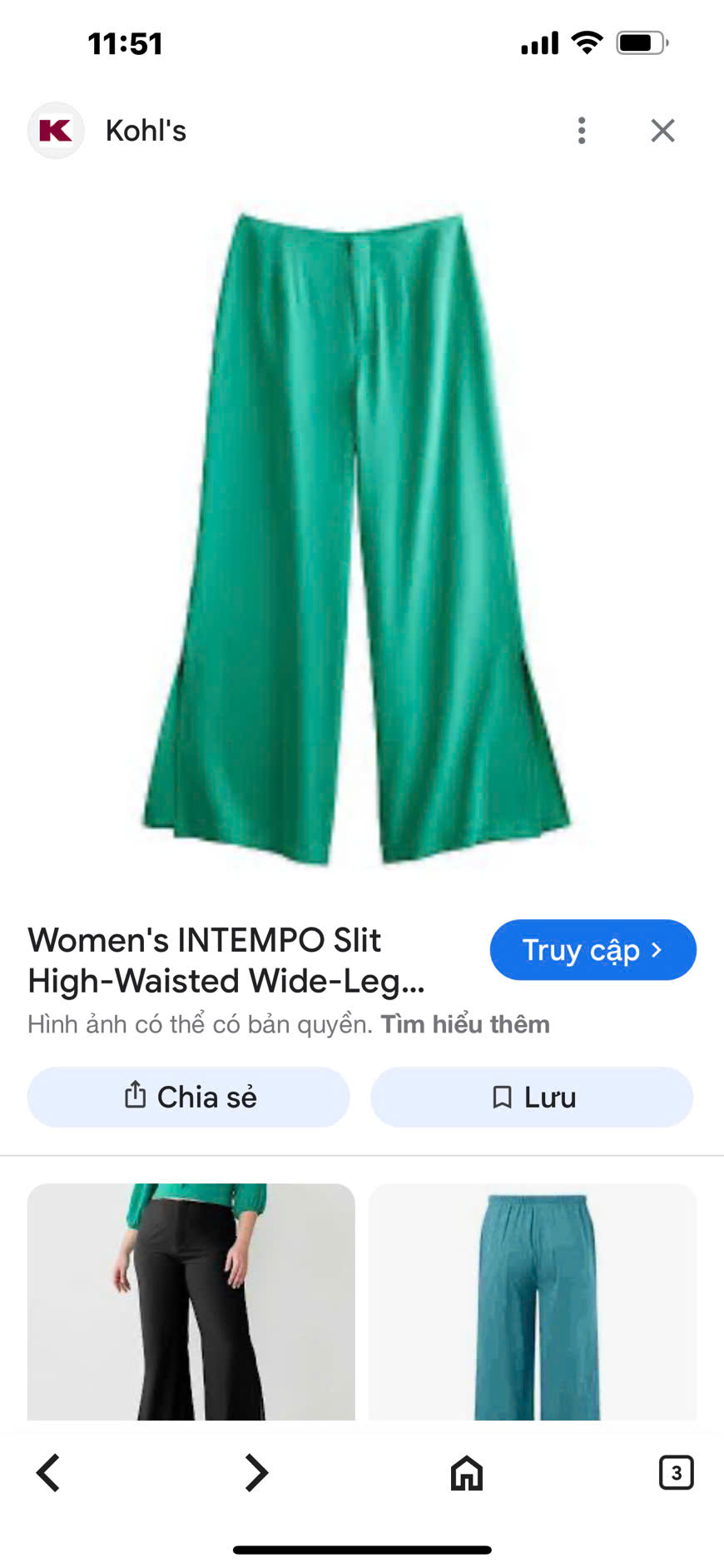Open Tìm hiểu thêm copyright link
The image size is (724, 1568).
click(464, 1023)
